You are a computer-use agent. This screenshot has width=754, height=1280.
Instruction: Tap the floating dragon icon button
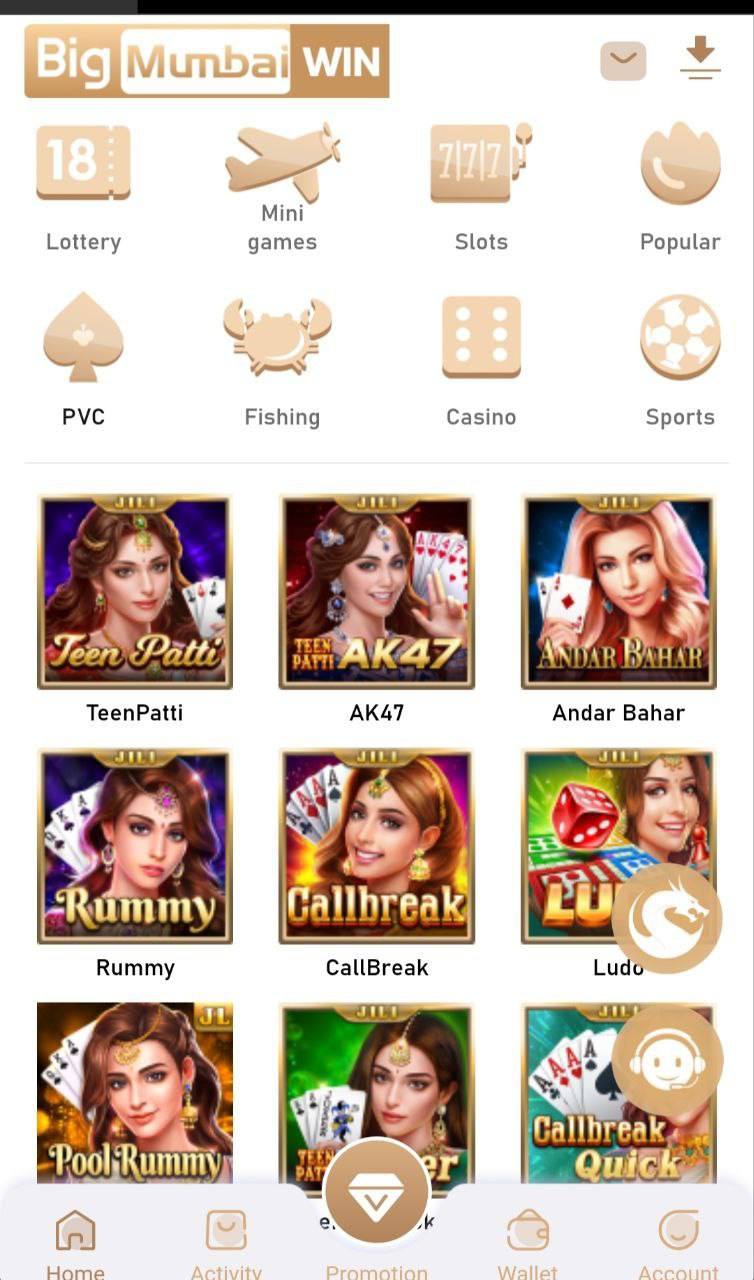(667, 918)
